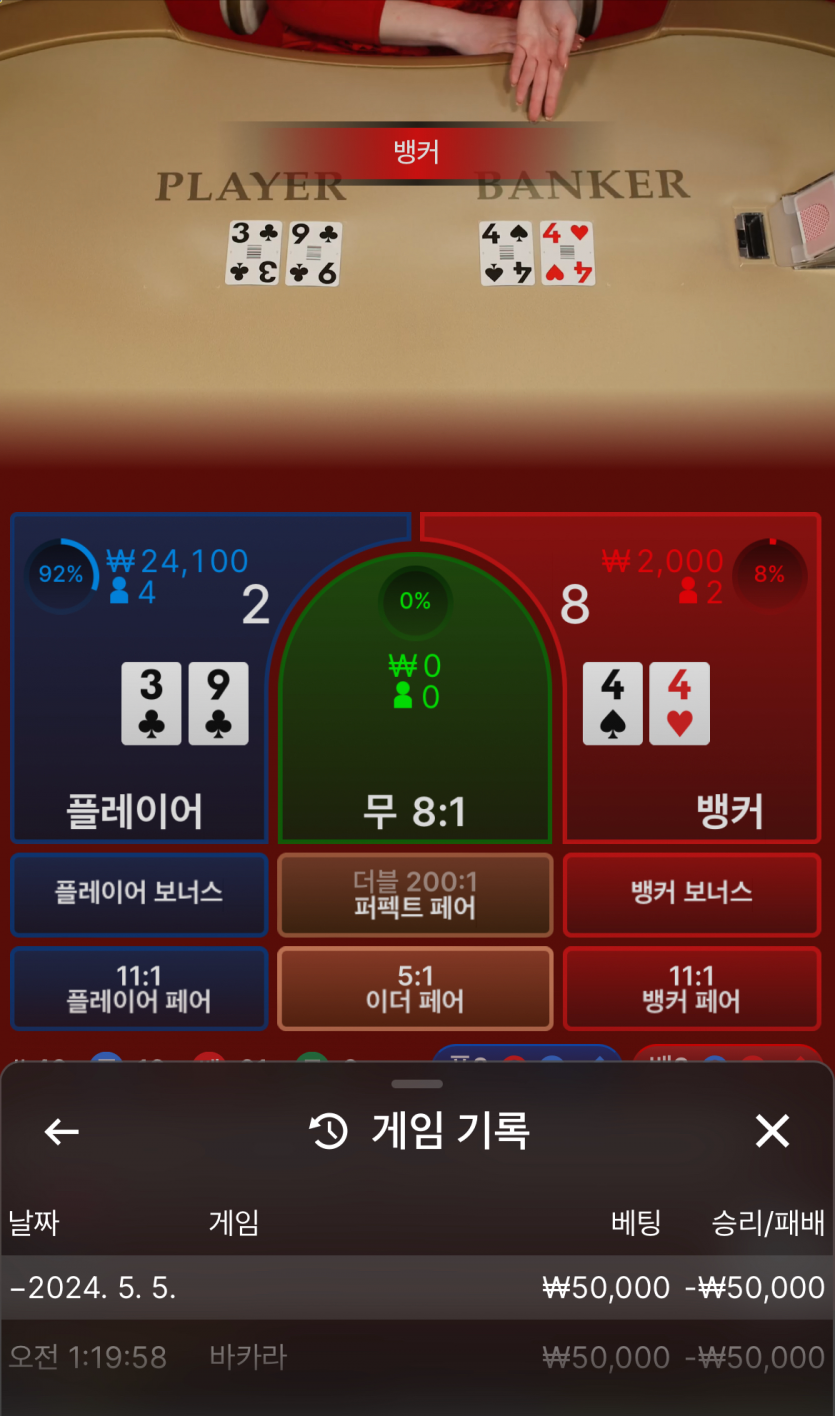Select the 플레이어 보너스 side bet

(x=139, y=893)
